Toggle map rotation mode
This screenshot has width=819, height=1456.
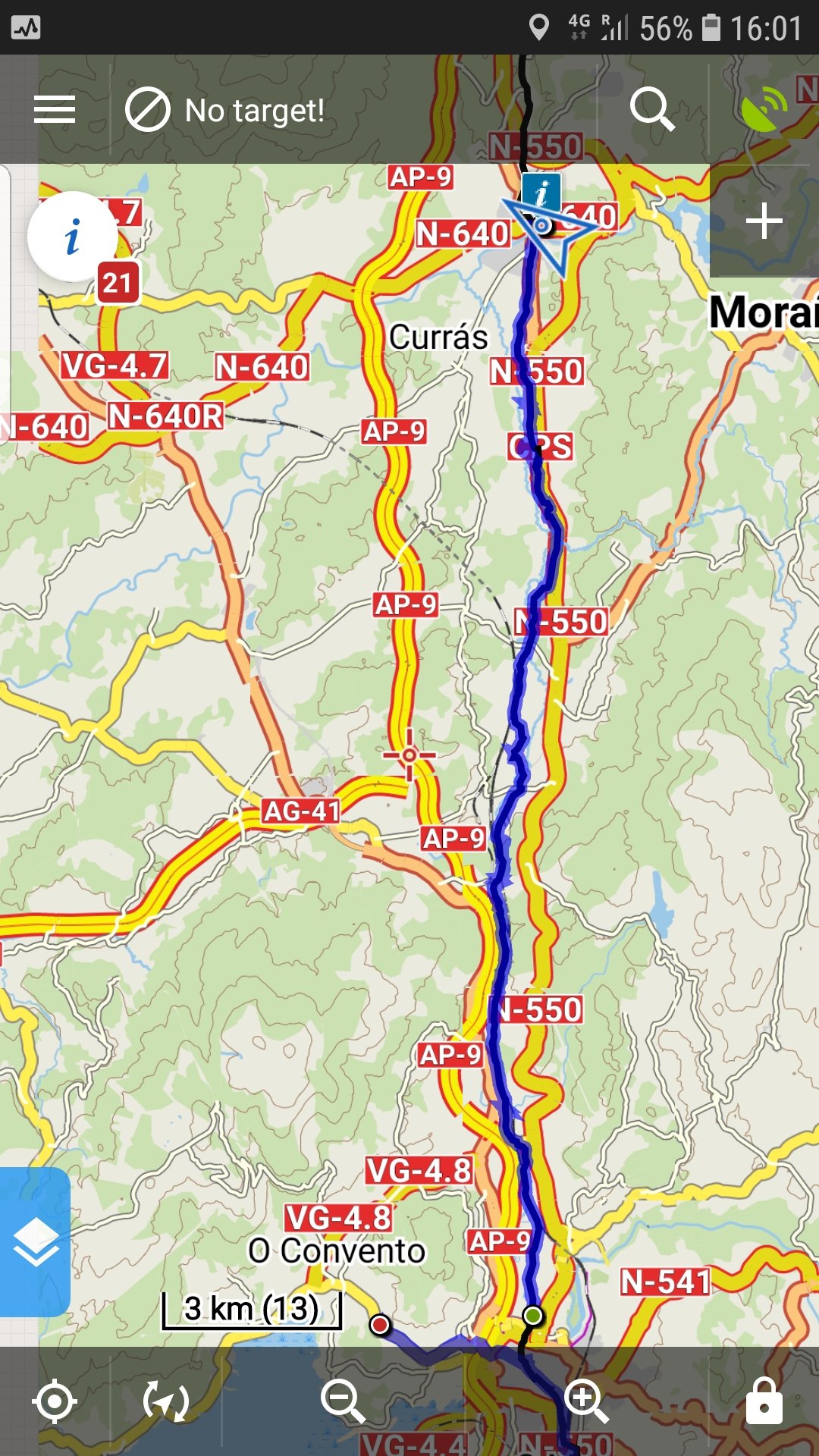pos(165,1401)
